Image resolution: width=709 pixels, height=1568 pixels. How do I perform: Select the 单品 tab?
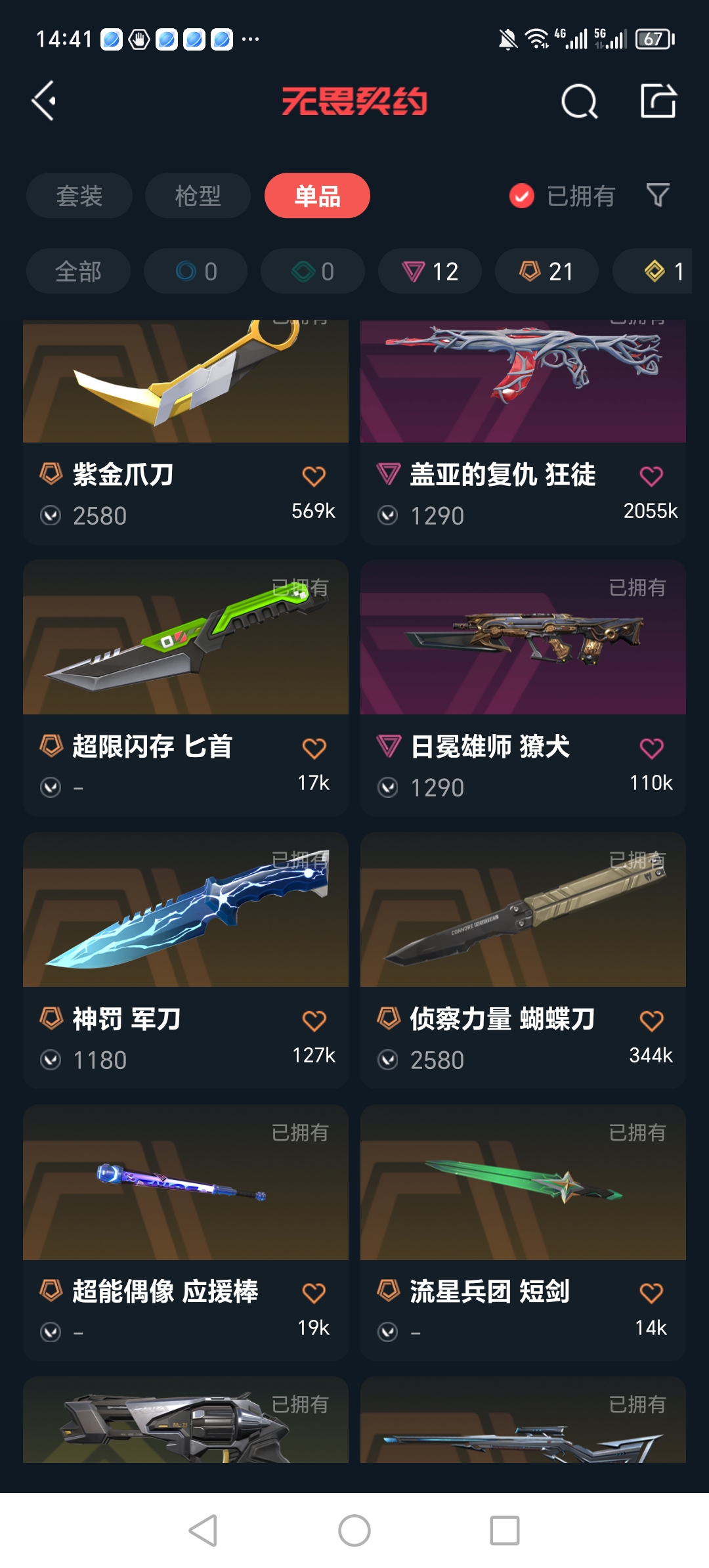317,196
